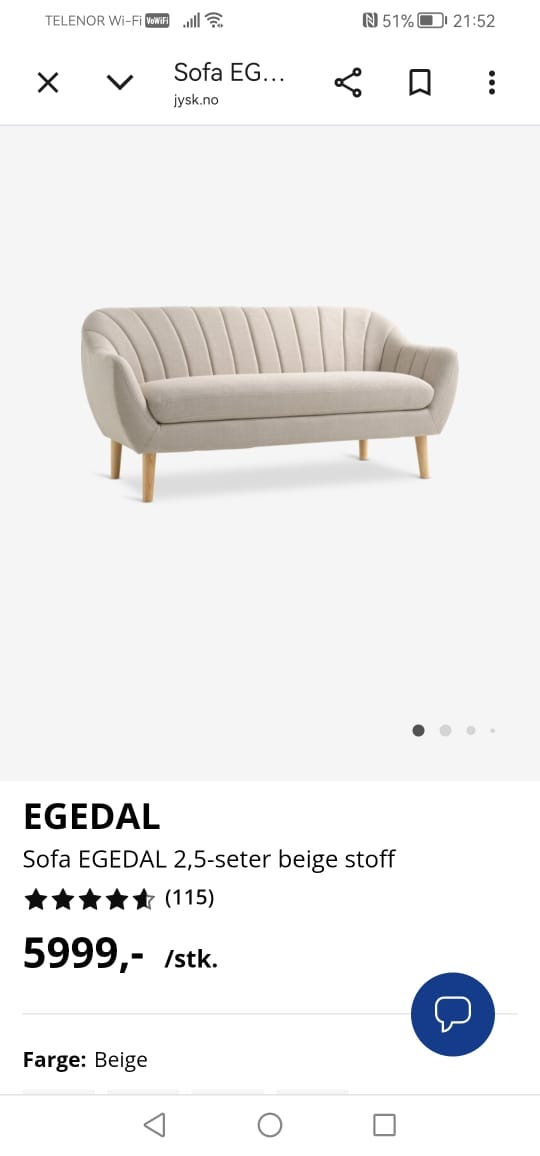This screenshot has width=540, height=1156.
Task: Open the EGEDAL sofa product image
Action: tap(270, 403)
